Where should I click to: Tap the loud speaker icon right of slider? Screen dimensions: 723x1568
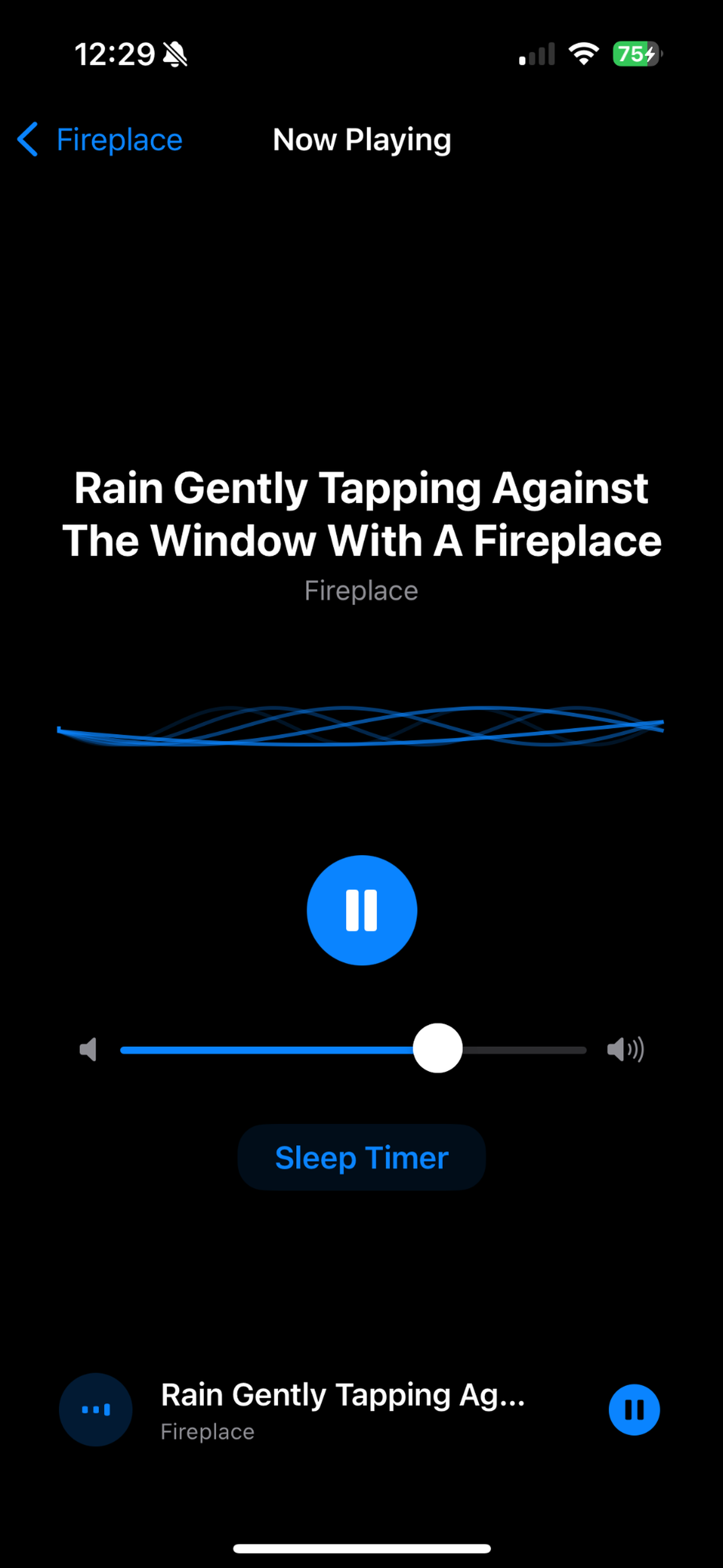(x=627, y=1049)
